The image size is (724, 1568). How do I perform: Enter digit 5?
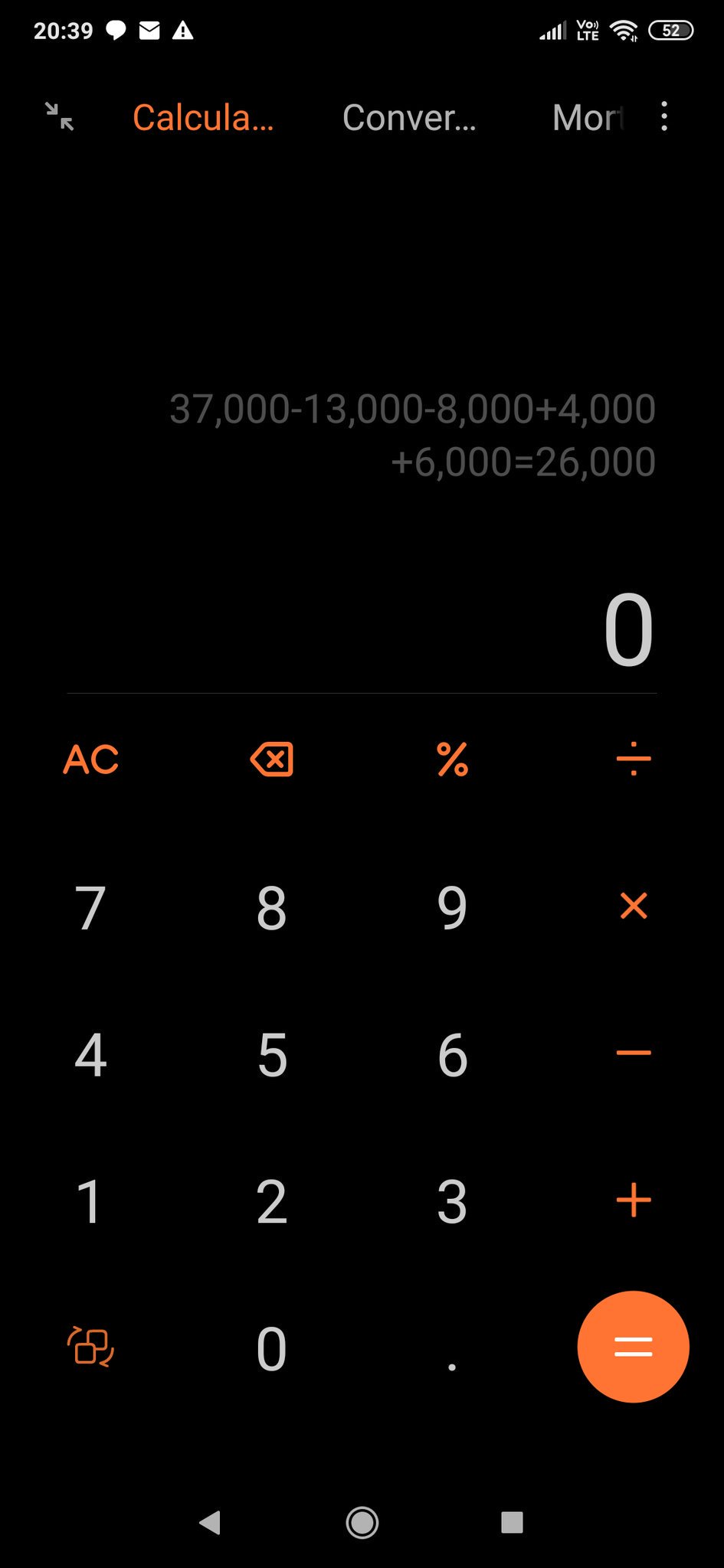[271, 1055]
